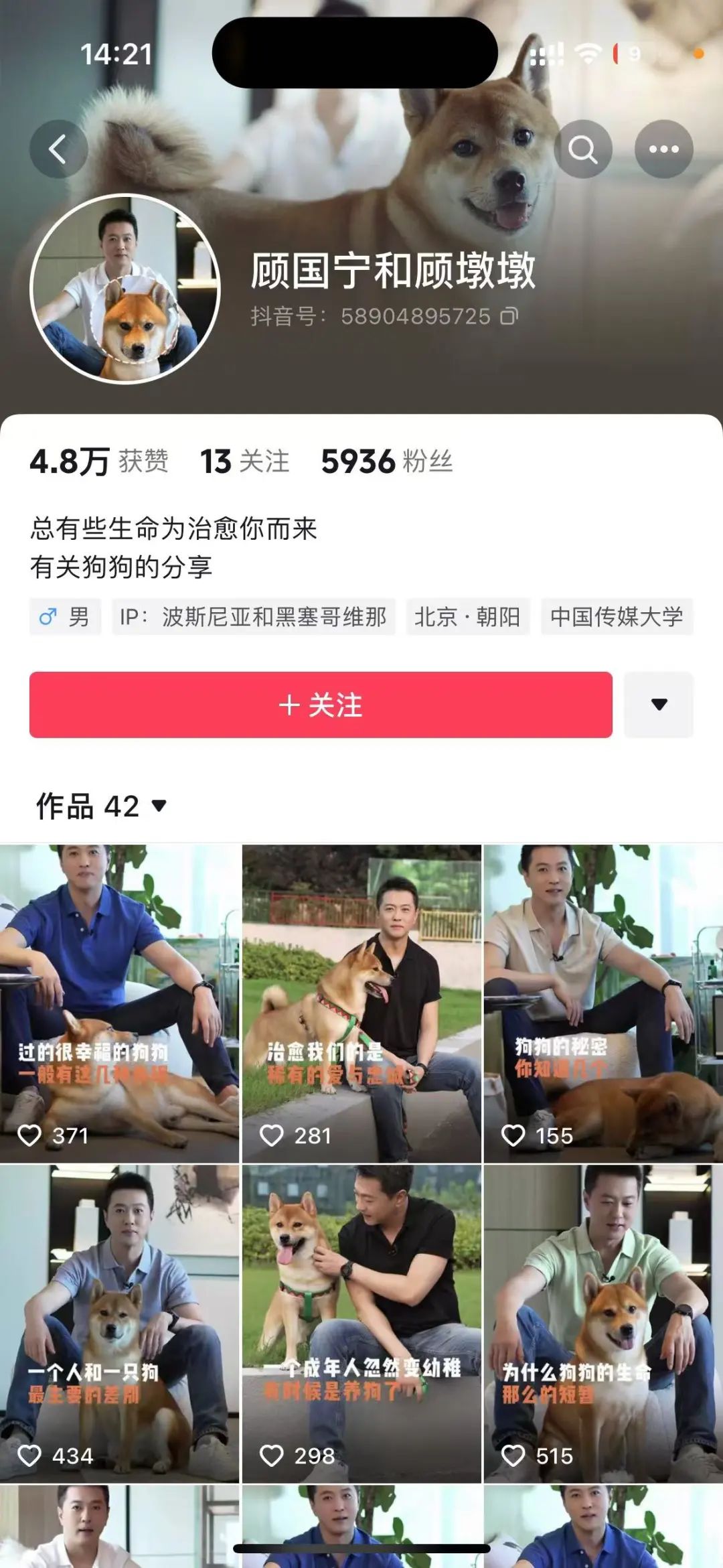View the 5936 粉丝 followers list

387,461
